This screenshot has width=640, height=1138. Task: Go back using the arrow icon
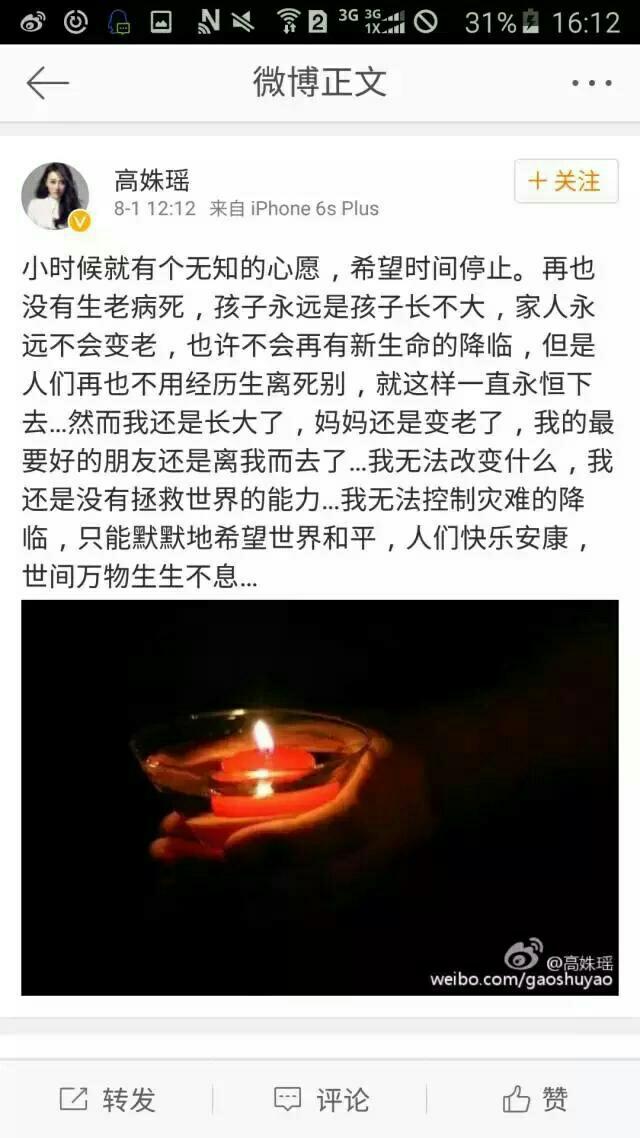click(x=47, y=83)
